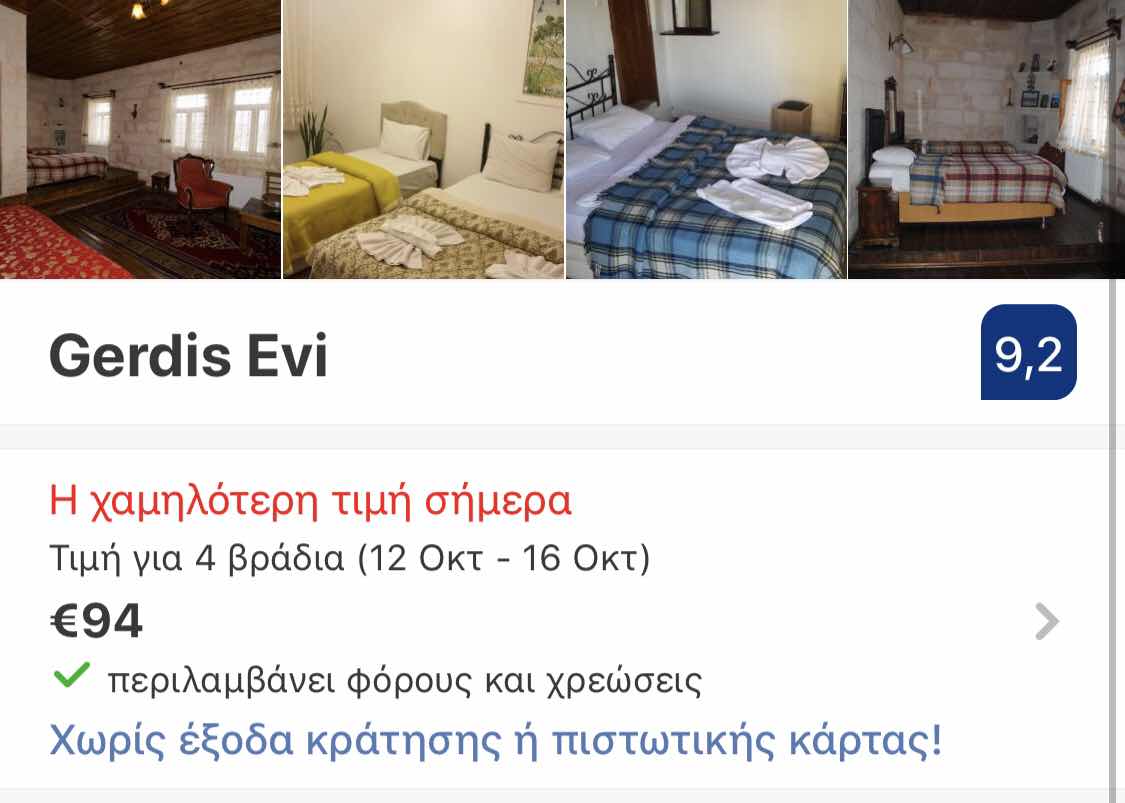This screenshot has width=1125, height=803.
Task: View the blue plaid bed photo
Action: [x=706, y=138]
